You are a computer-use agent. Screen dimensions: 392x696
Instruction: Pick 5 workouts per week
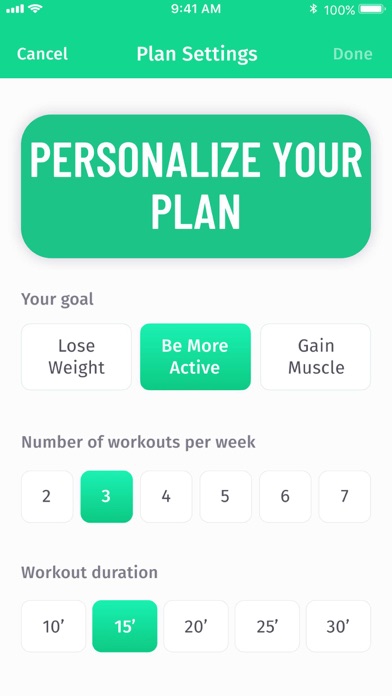[x=226, y=496]
